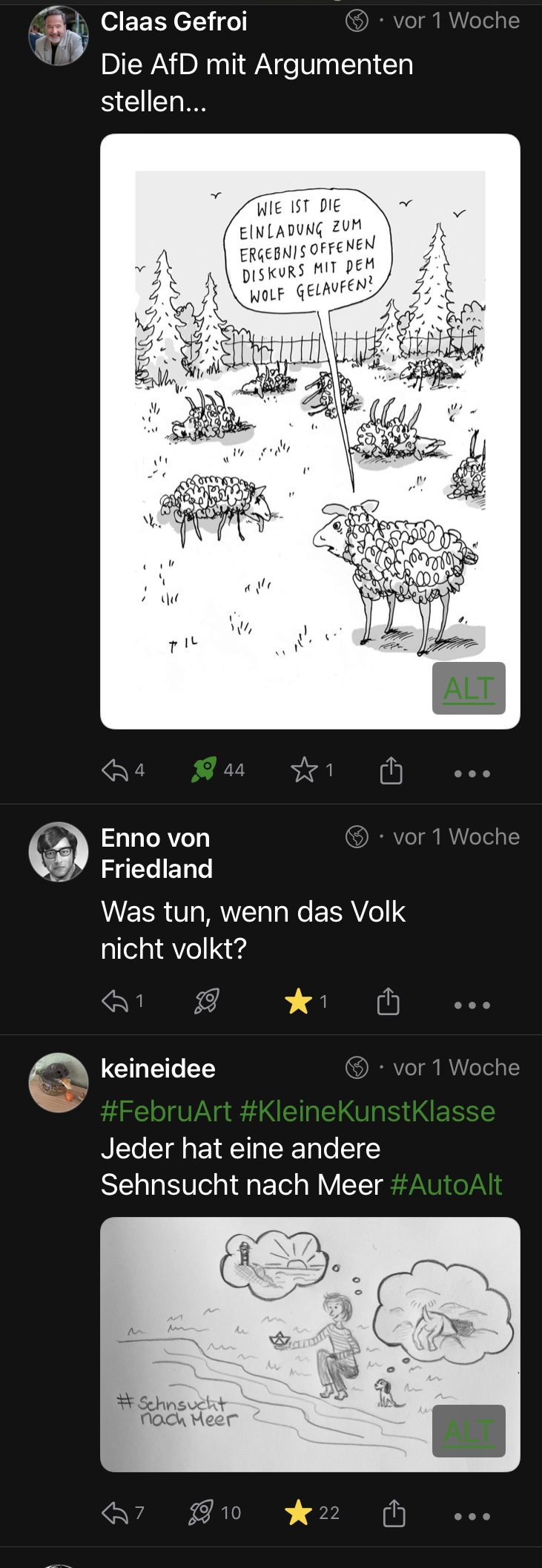Favorite Claas Gefroi's post
Viewport: 542px width, 1568px height.
coord(304,770)
